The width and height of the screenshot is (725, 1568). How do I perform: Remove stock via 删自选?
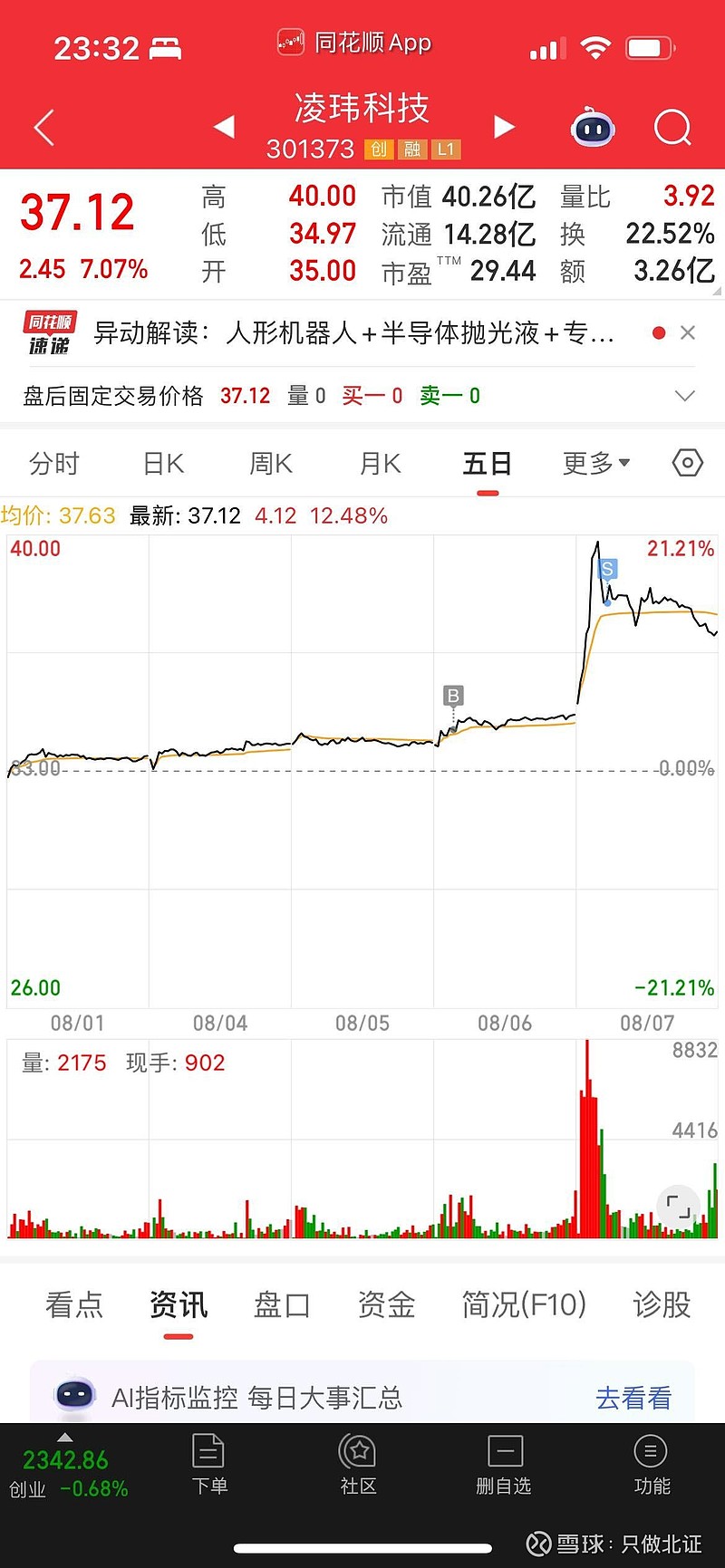point(504,1464)
